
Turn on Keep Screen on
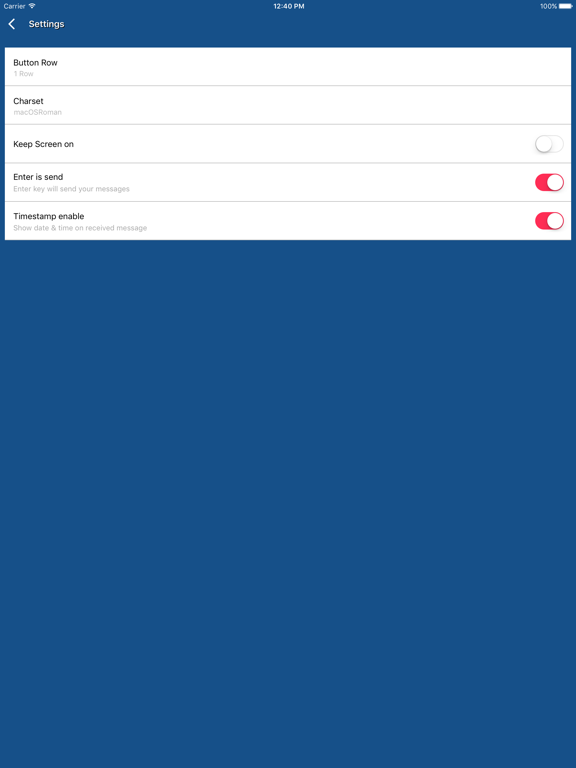tap(549, 144)
